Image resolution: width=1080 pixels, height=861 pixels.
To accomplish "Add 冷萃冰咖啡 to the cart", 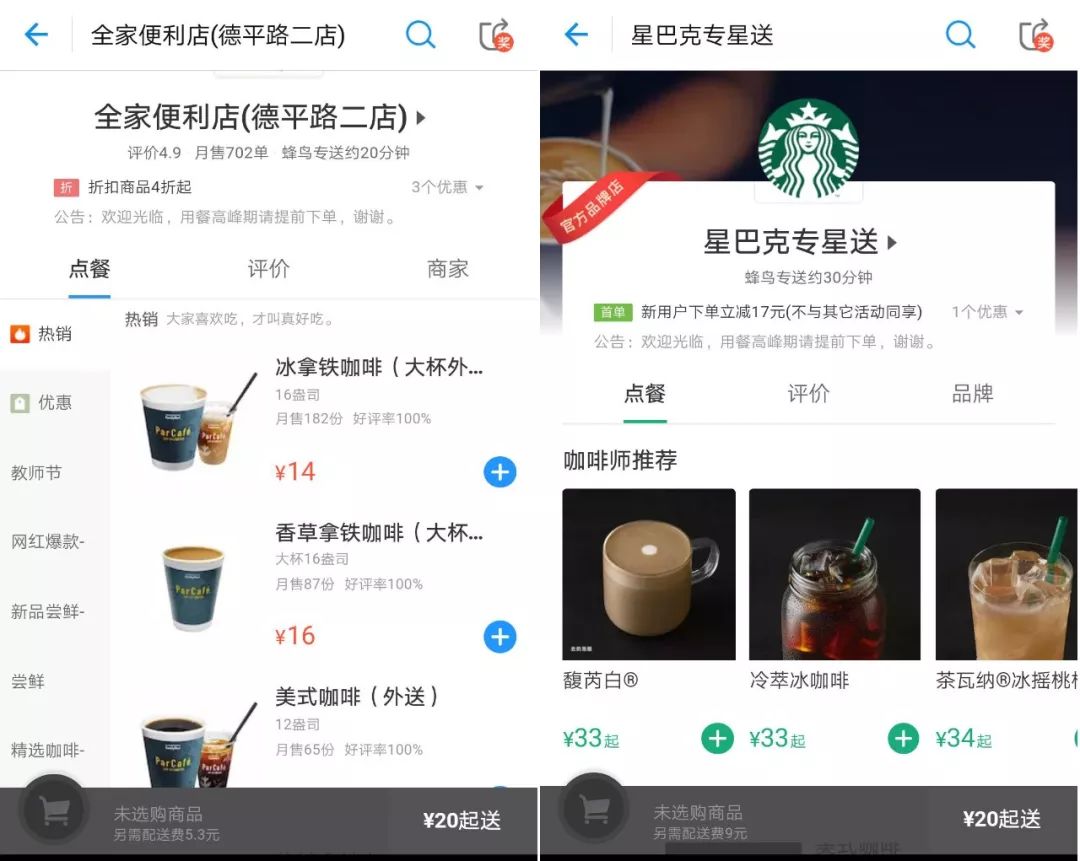I will click(903, 739).
